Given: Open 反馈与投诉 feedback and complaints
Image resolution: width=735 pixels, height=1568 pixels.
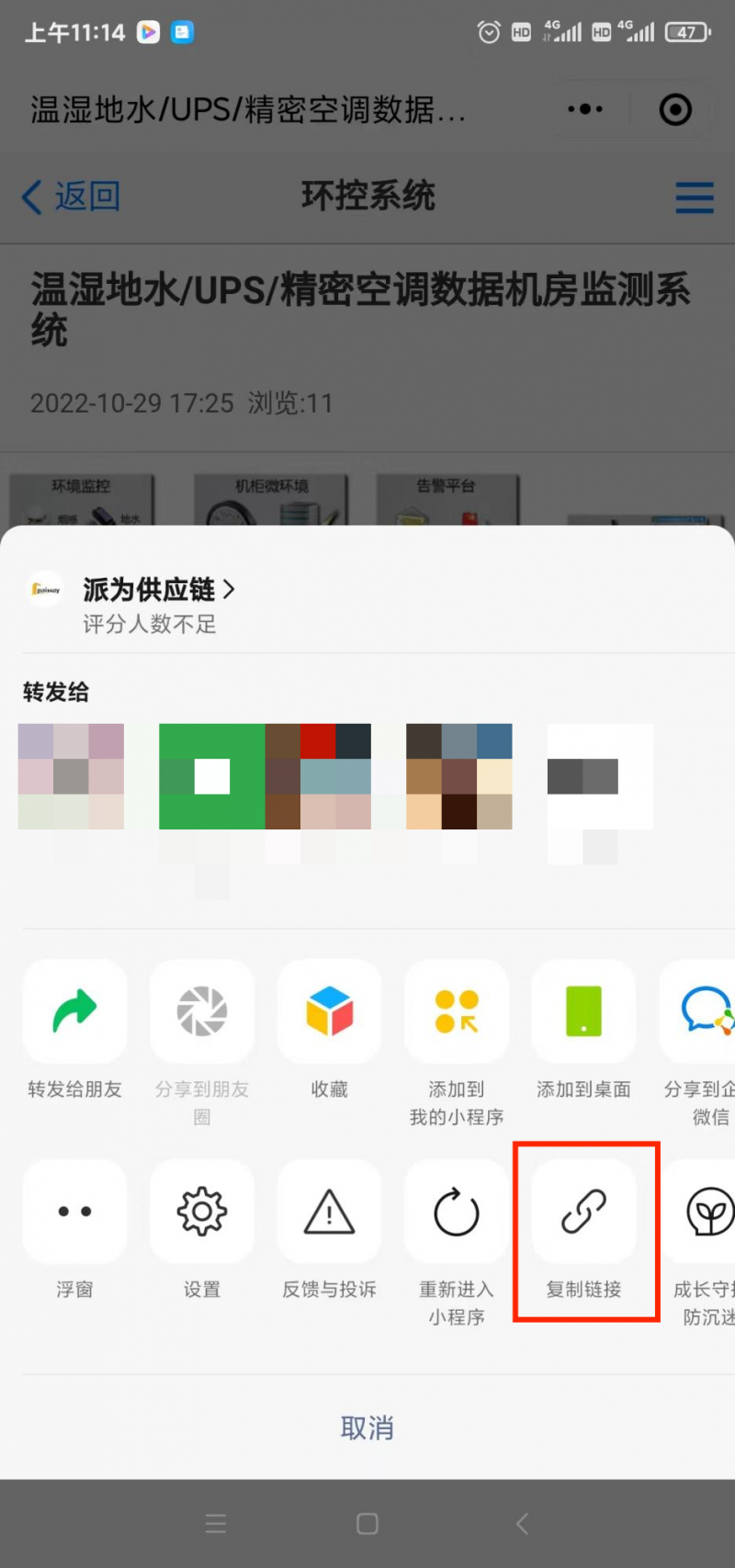Looking at the screenshot, I should click(329, 1212).
